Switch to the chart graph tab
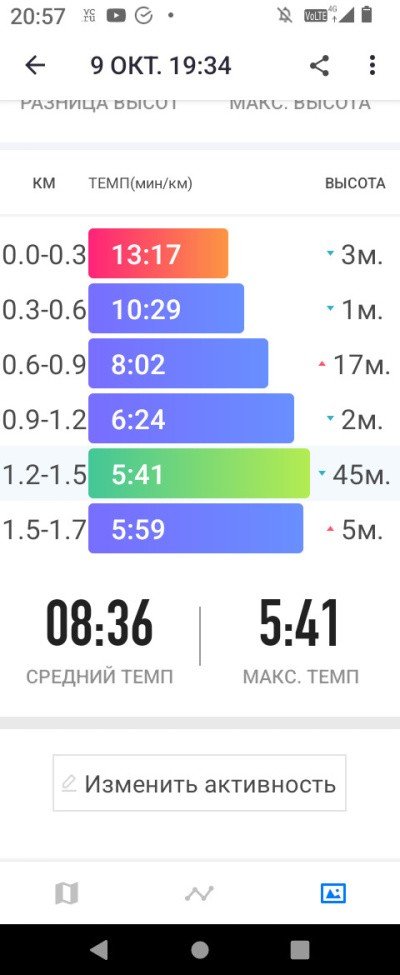 tap(199, 894)
